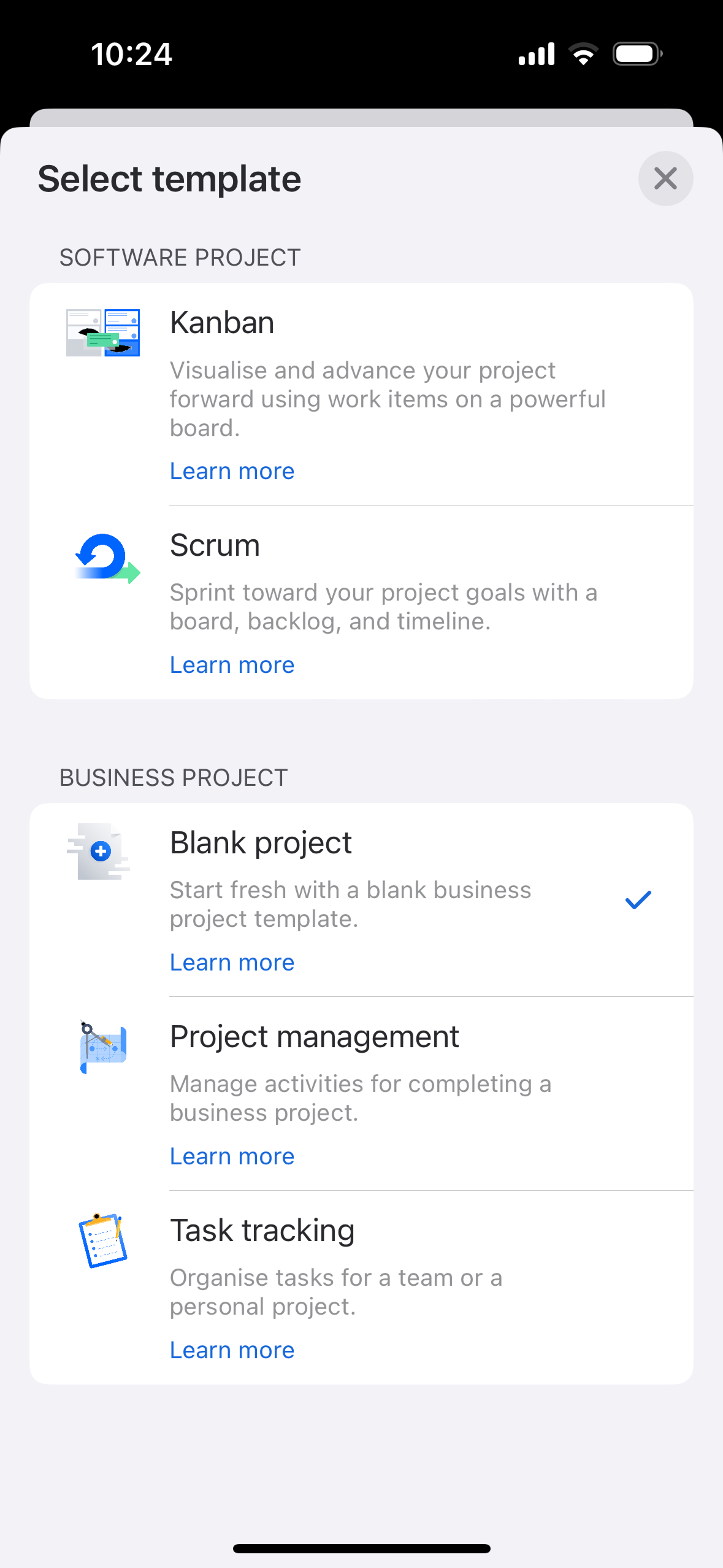
Task: Close the Select template sheet
Action: click(665, 179)
